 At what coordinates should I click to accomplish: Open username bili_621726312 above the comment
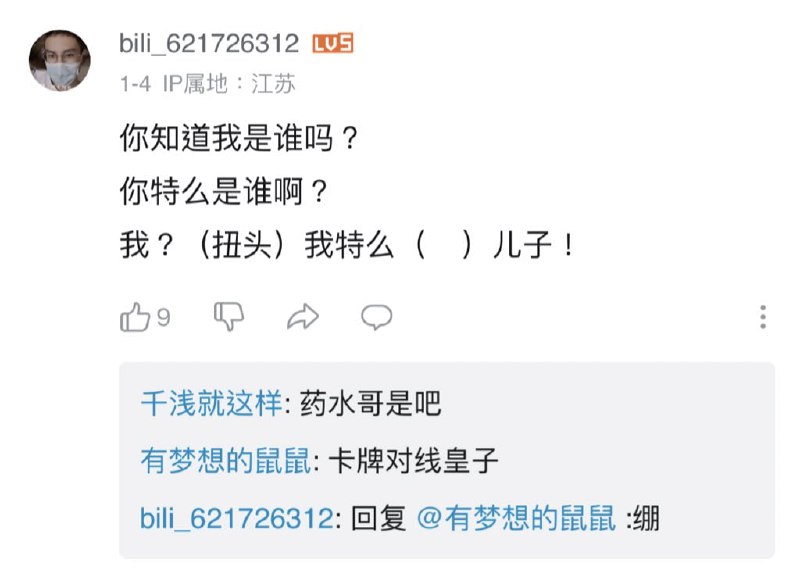pyautogui.click(x=209, y=43)
